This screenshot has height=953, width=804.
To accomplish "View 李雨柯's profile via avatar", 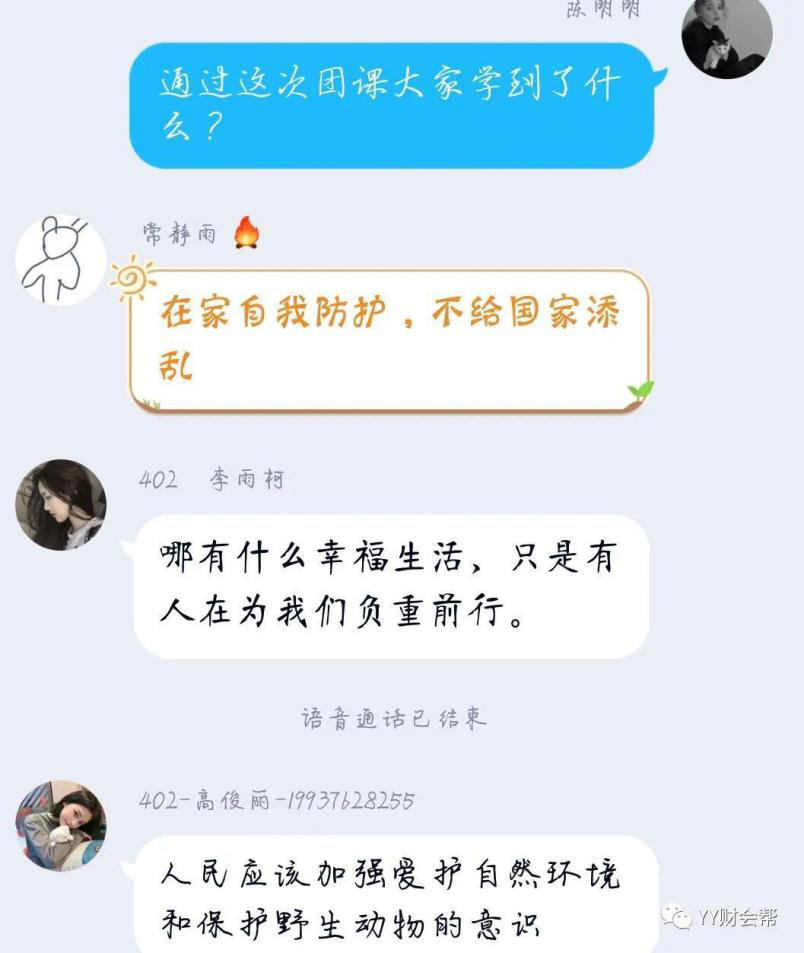I will click(x=60, y=504).
